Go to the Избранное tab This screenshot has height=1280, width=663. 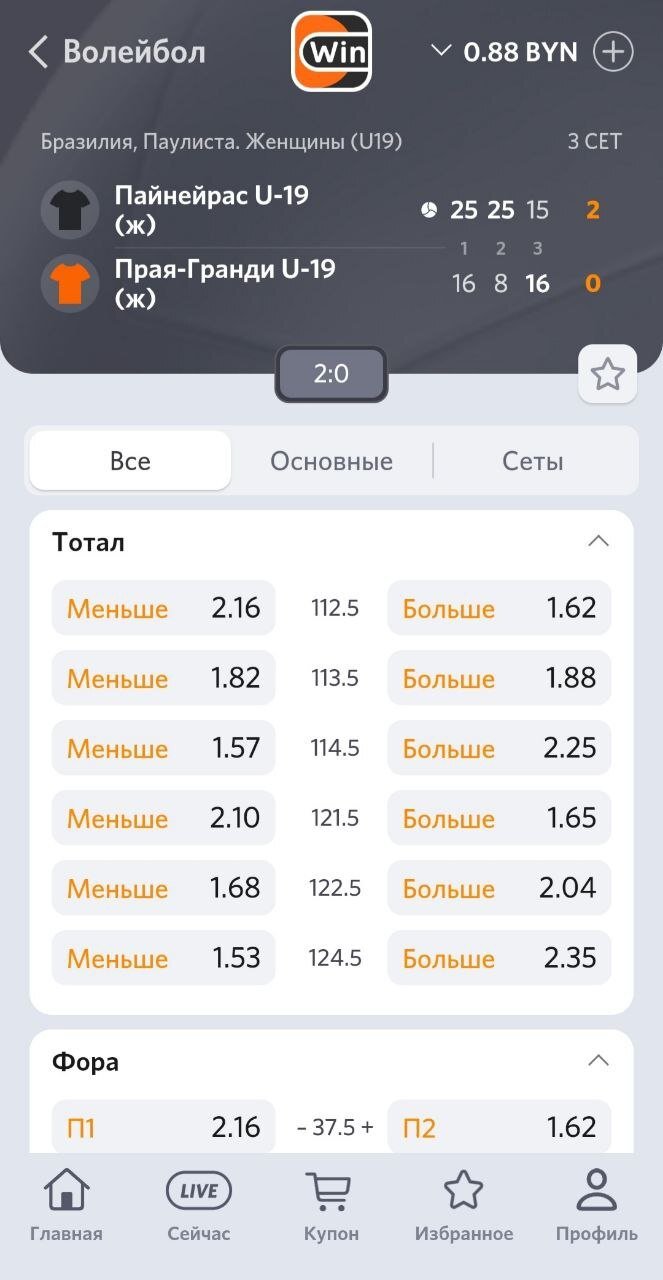point(463,1205)
